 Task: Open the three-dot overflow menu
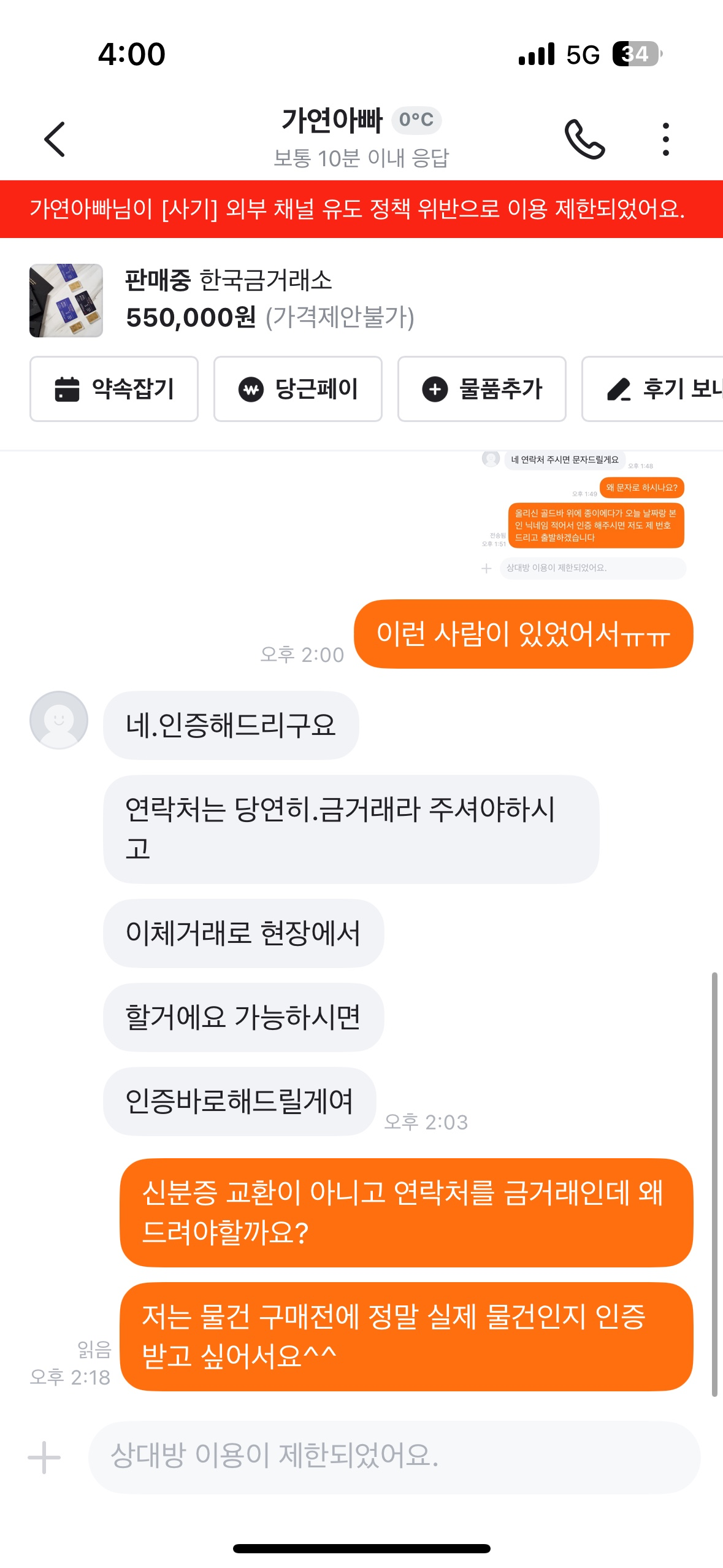[x=665, y=139]
